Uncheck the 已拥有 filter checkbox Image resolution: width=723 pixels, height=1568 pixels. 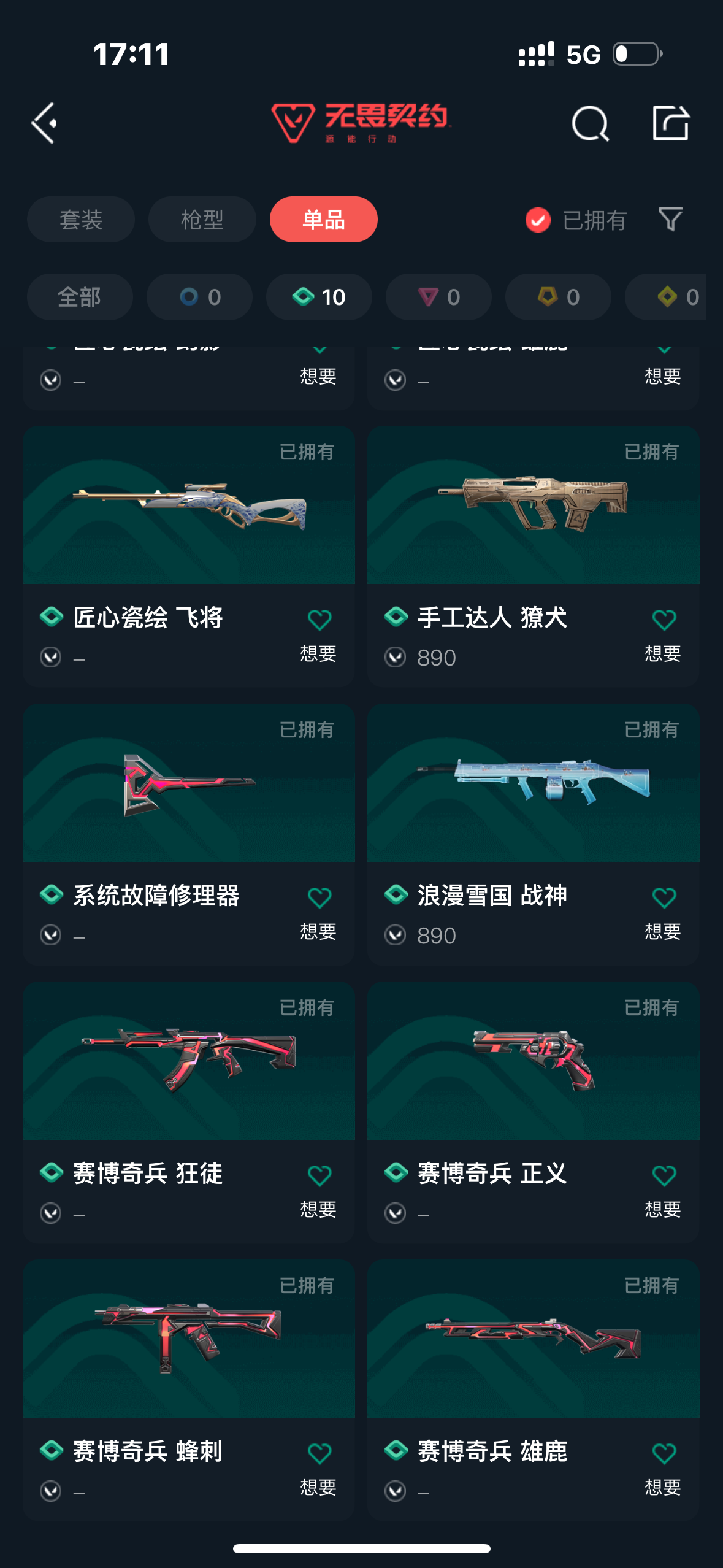pyautogui.click(x=538, y=220)
